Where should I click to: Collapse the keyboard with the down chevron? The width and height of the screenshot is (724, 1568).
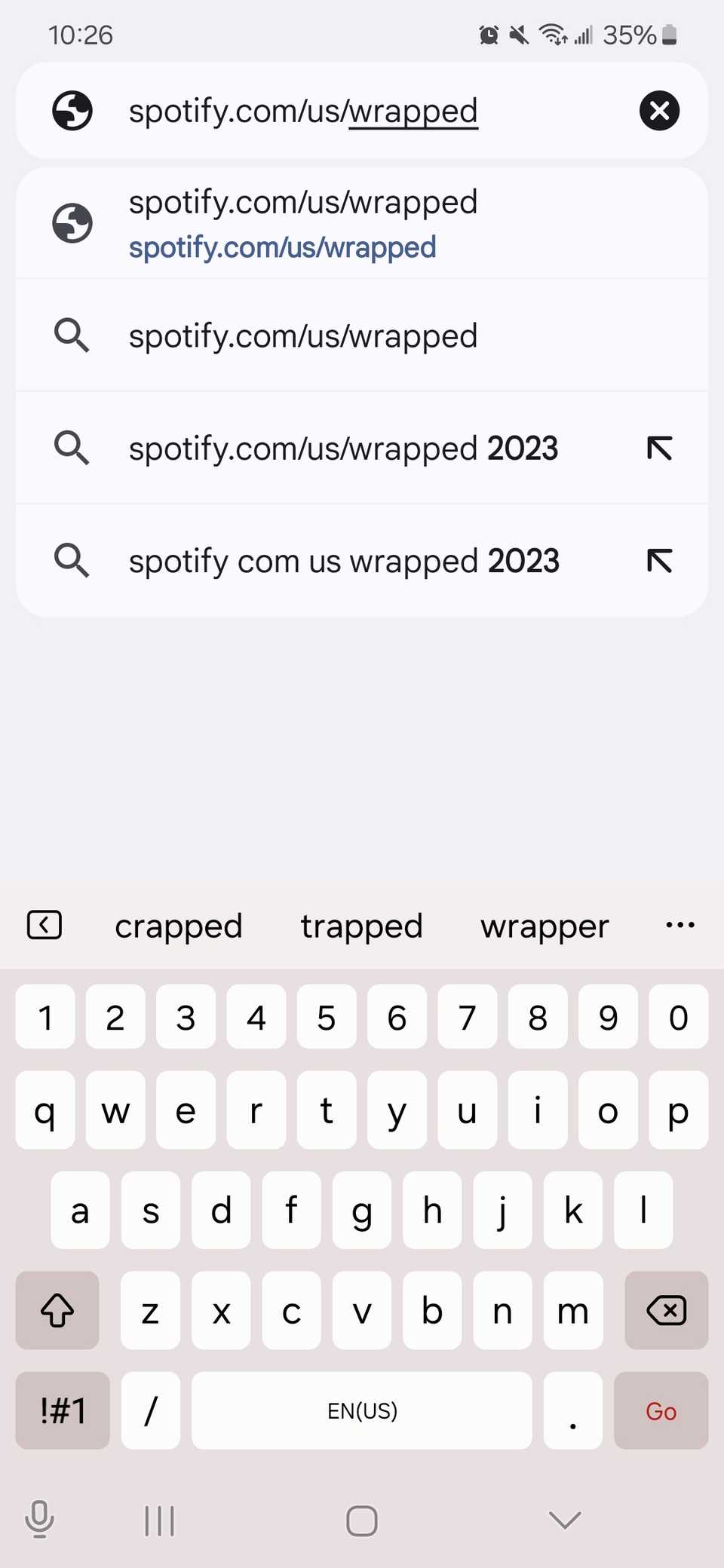click(x=564, y=1521)
